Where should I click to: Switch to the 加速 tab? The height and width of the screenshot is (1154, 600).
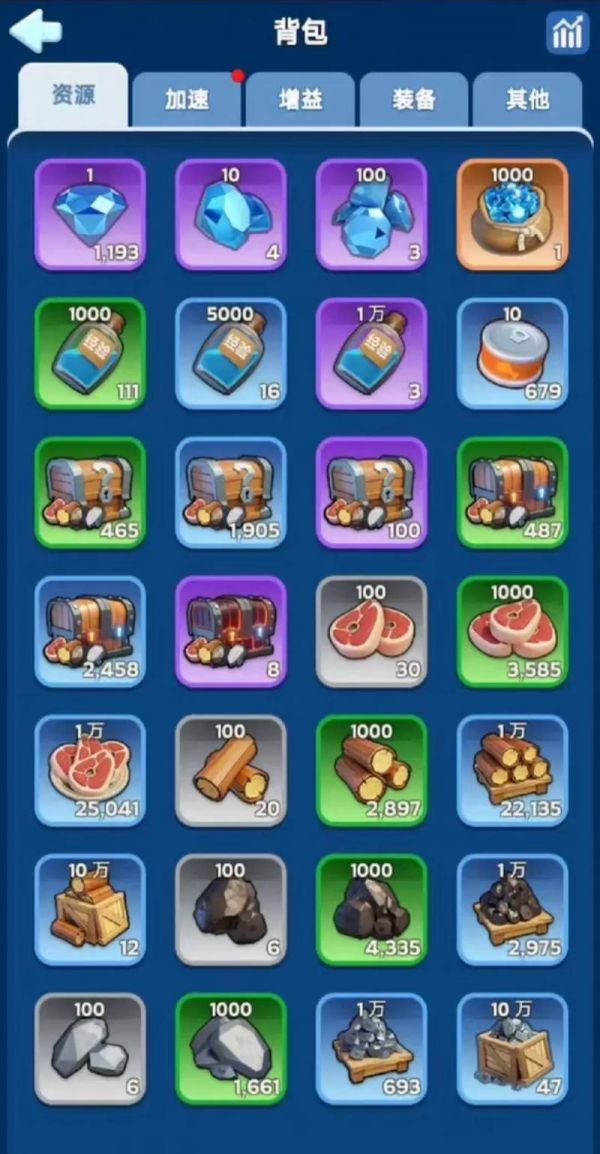click(x=187, y=99)
